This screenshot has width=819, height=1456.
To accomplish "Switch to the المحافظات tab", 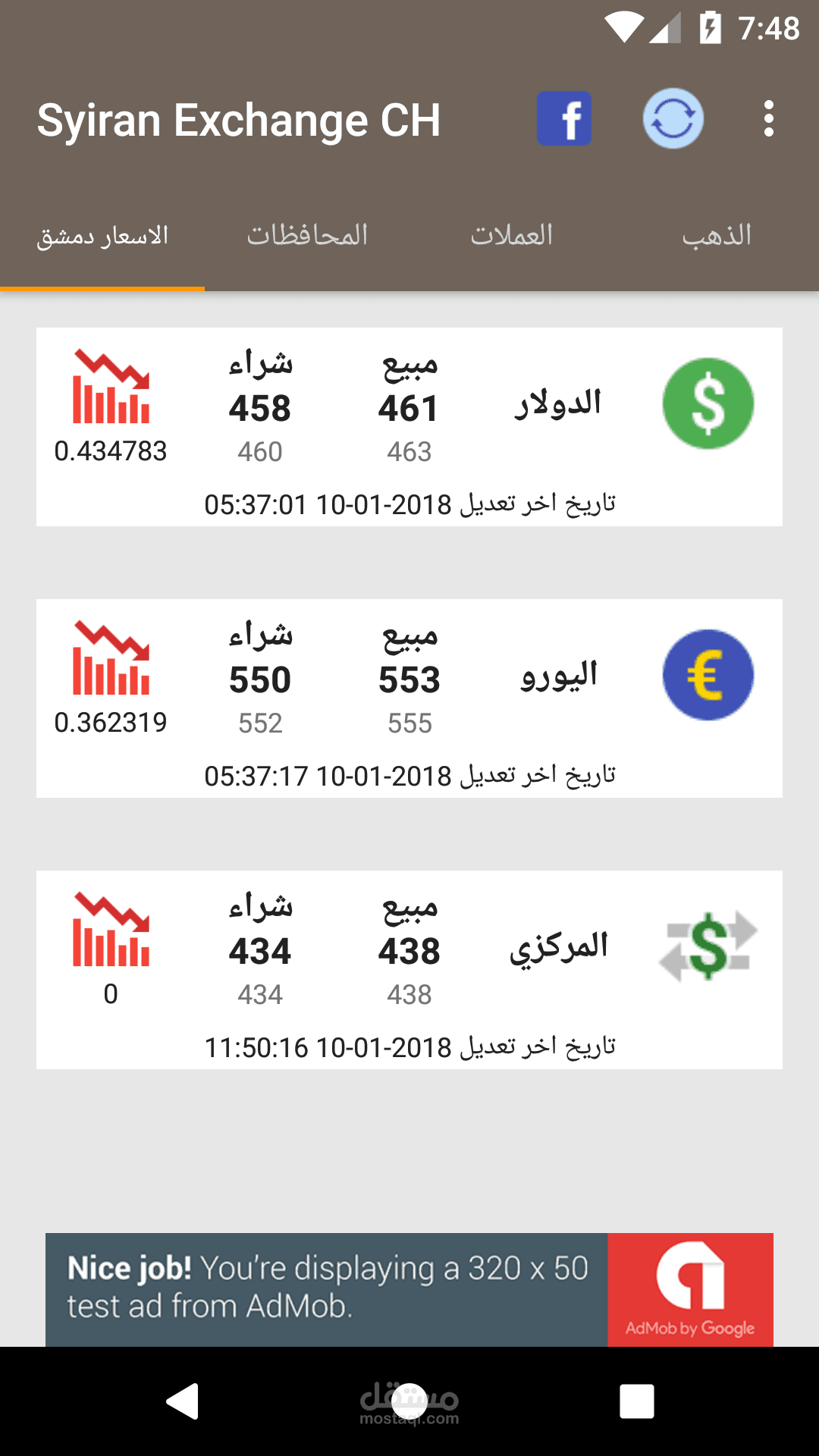I will pos(307,236).
